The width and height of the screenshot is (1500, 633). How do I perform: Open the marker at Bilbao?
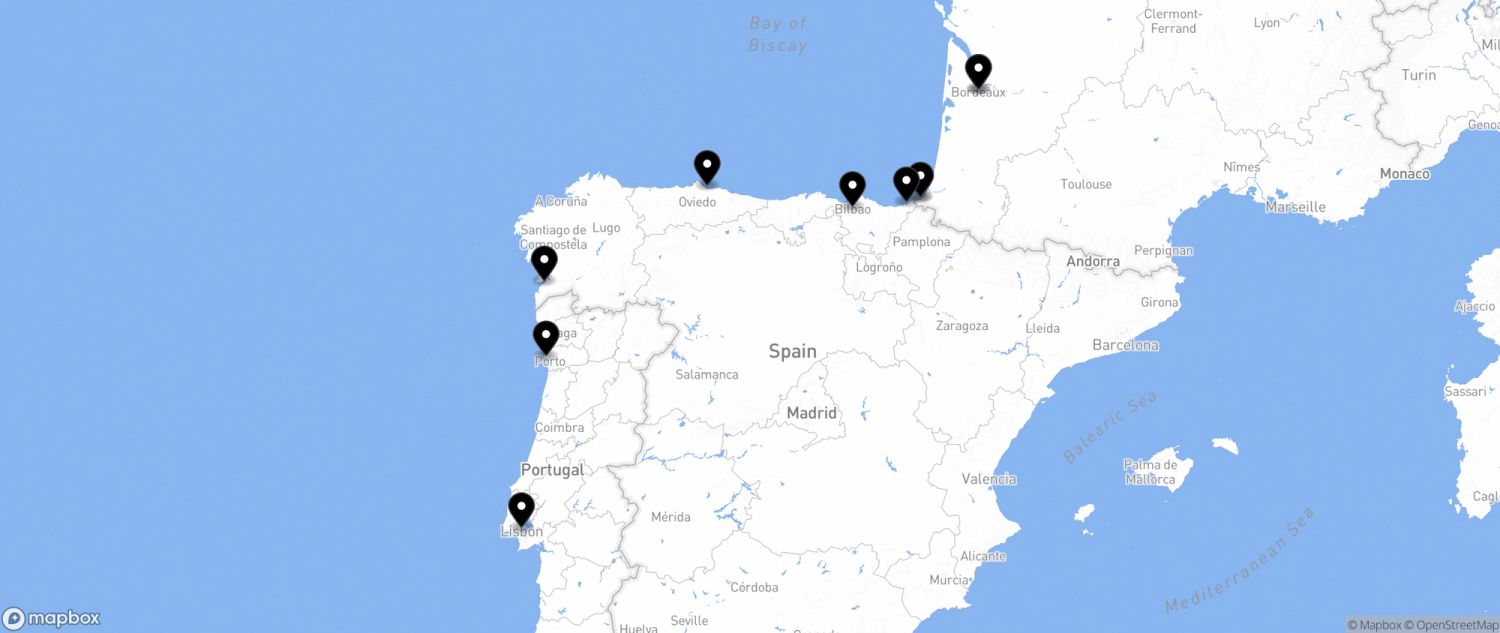click(852, 187)
